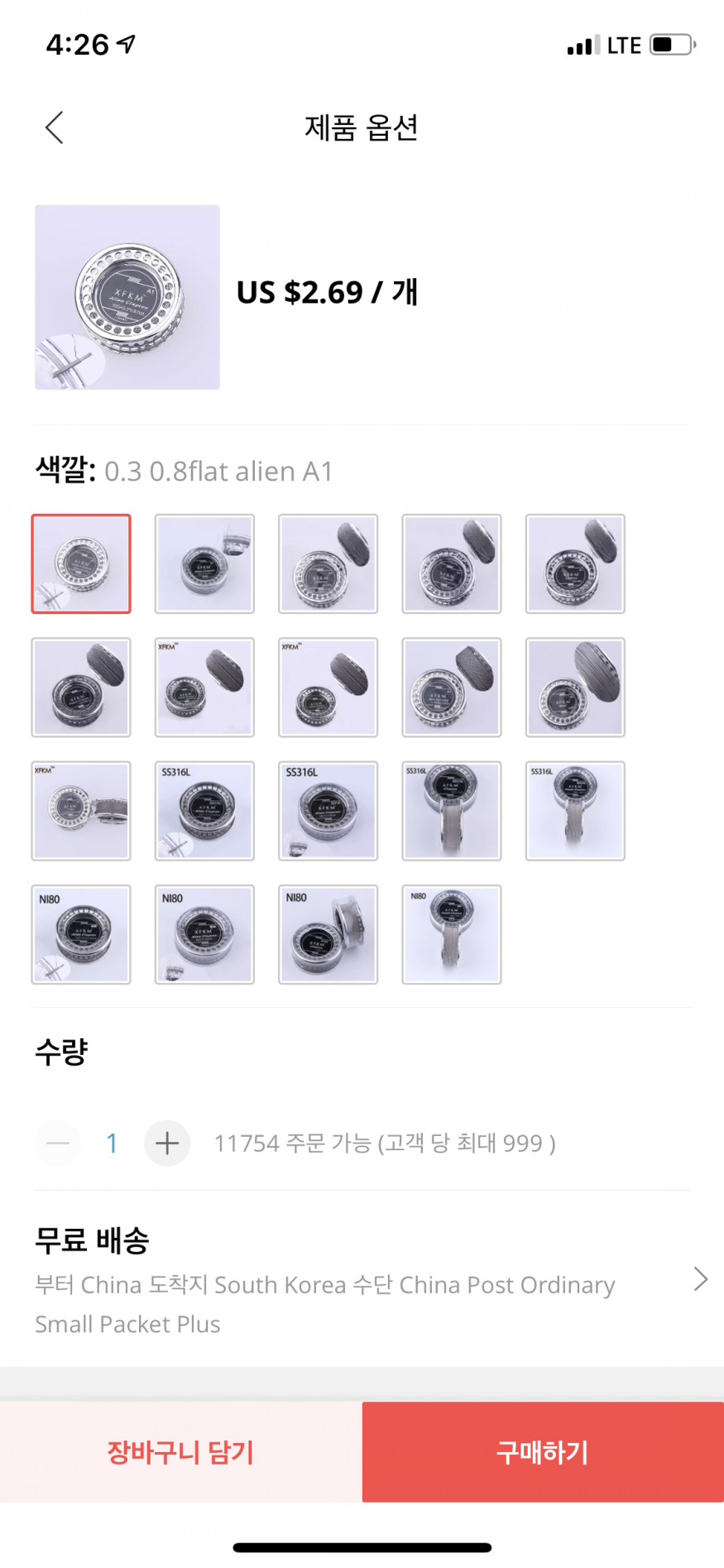
Task: Select the last NI80 option in the grid
Action: [x=451, y=934]
